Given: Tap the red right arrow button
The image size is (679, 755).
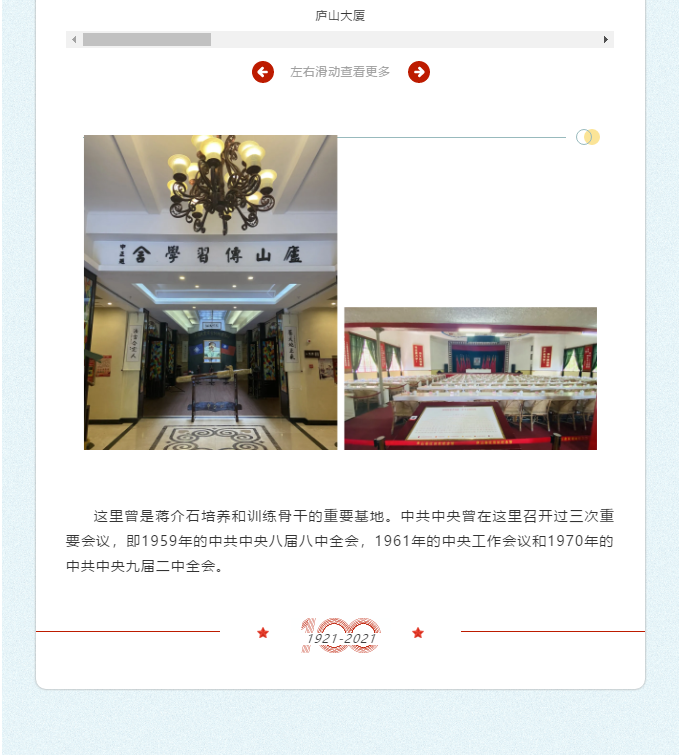Looking at the screenshot, I should pos(419,72).
